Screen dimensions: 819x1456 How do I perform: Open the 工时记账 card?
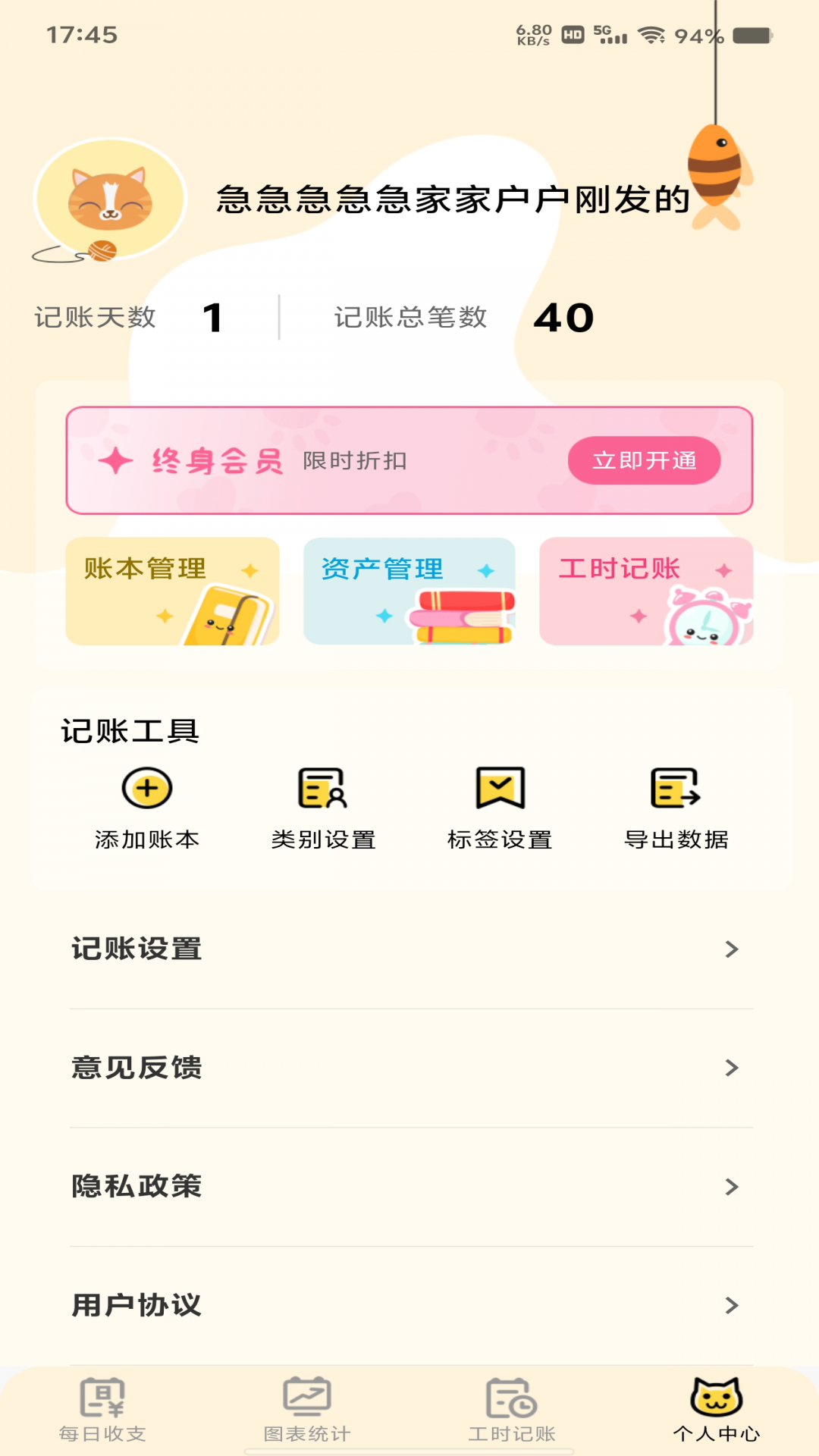[646, 591]
